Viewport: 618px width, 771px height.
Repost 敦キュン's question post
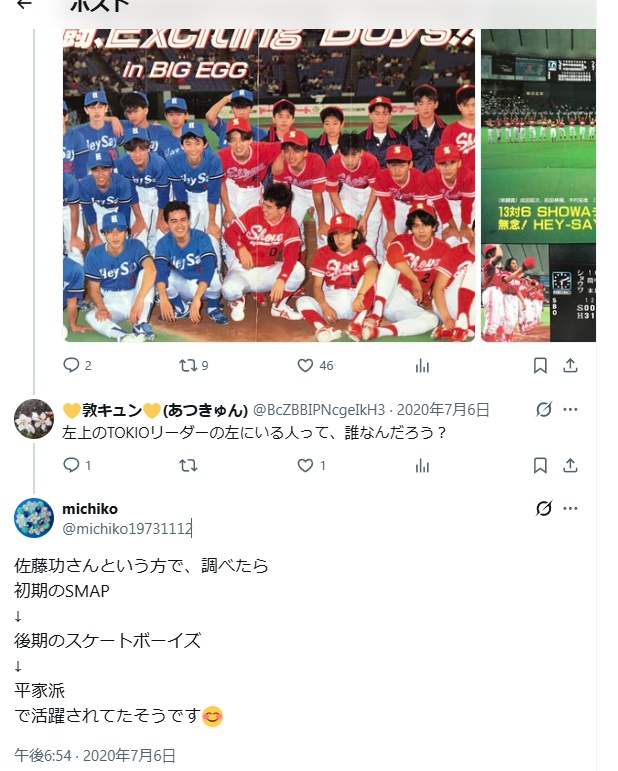(x=188, y=465)
